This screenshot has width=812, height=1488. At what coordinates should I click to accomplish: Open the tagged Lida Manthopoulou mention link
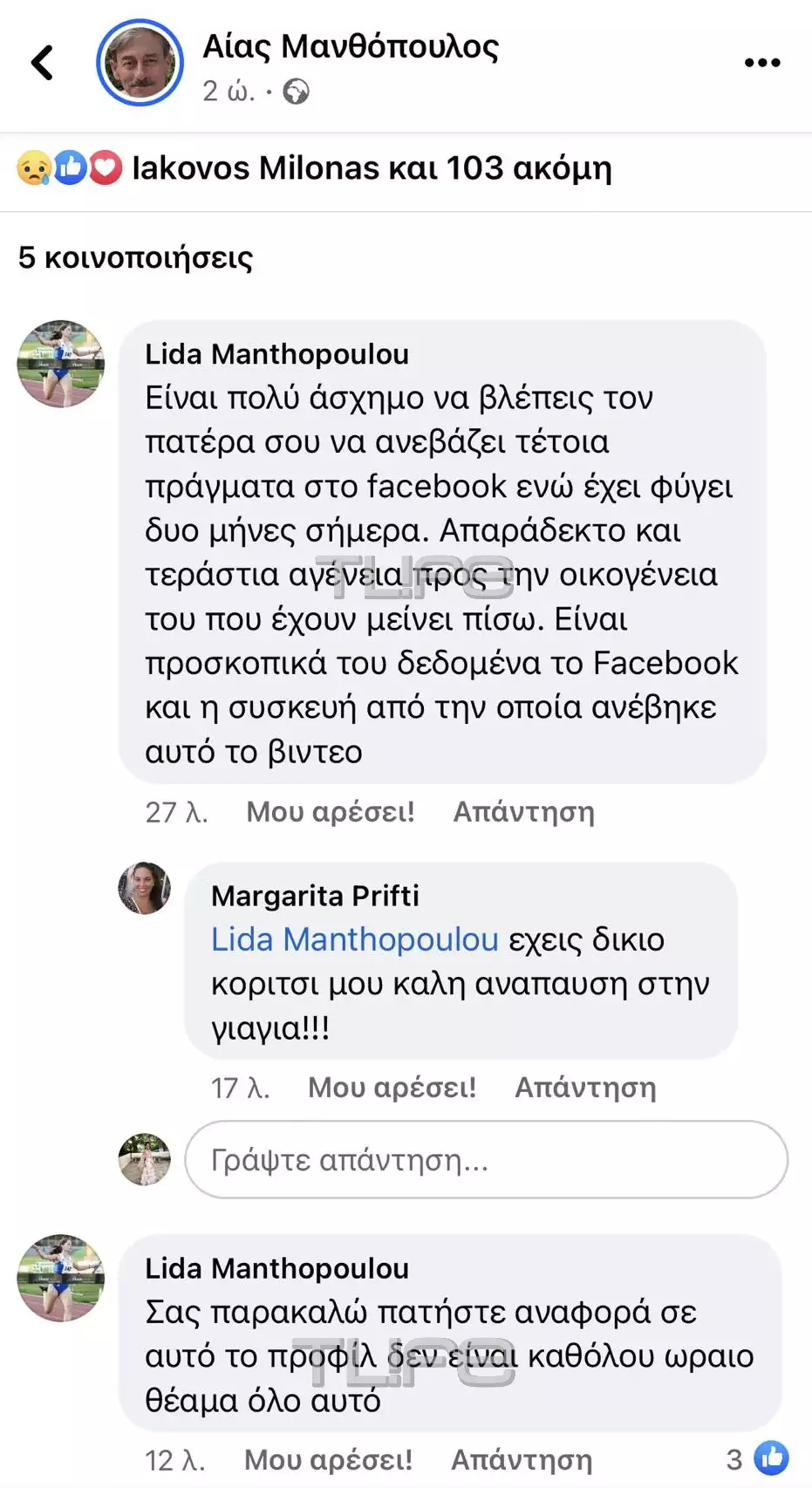click(x=354, y=939)
